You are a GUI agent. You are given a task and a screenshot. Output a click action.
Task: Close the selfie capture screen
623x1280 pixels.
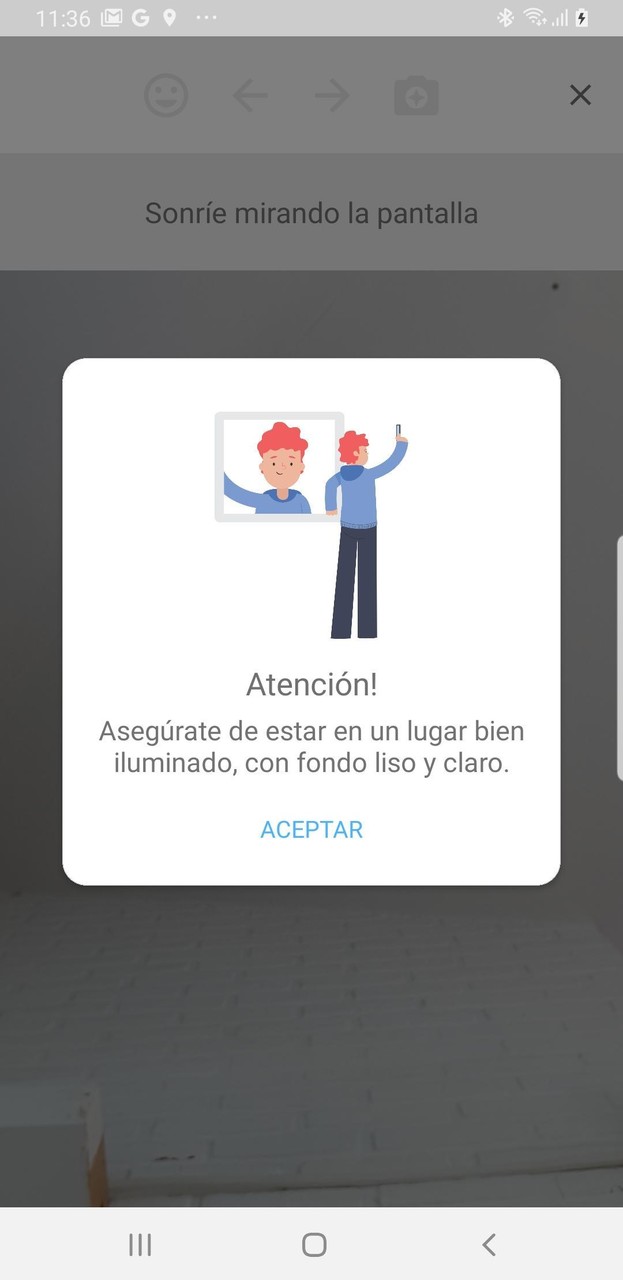[x=580, y=95]
